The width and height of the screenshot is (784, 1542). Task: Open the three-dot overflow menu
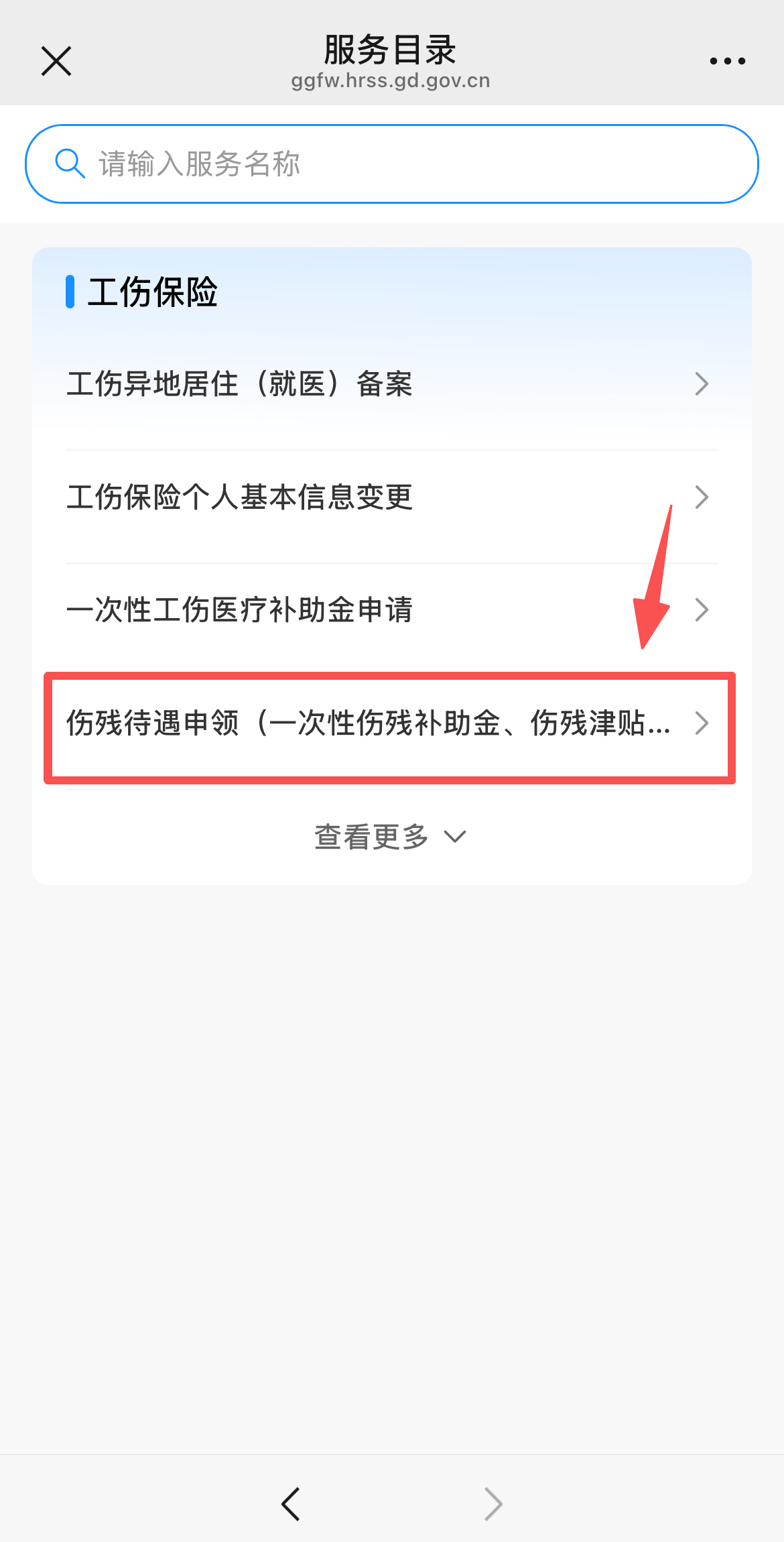coord(727,61)
